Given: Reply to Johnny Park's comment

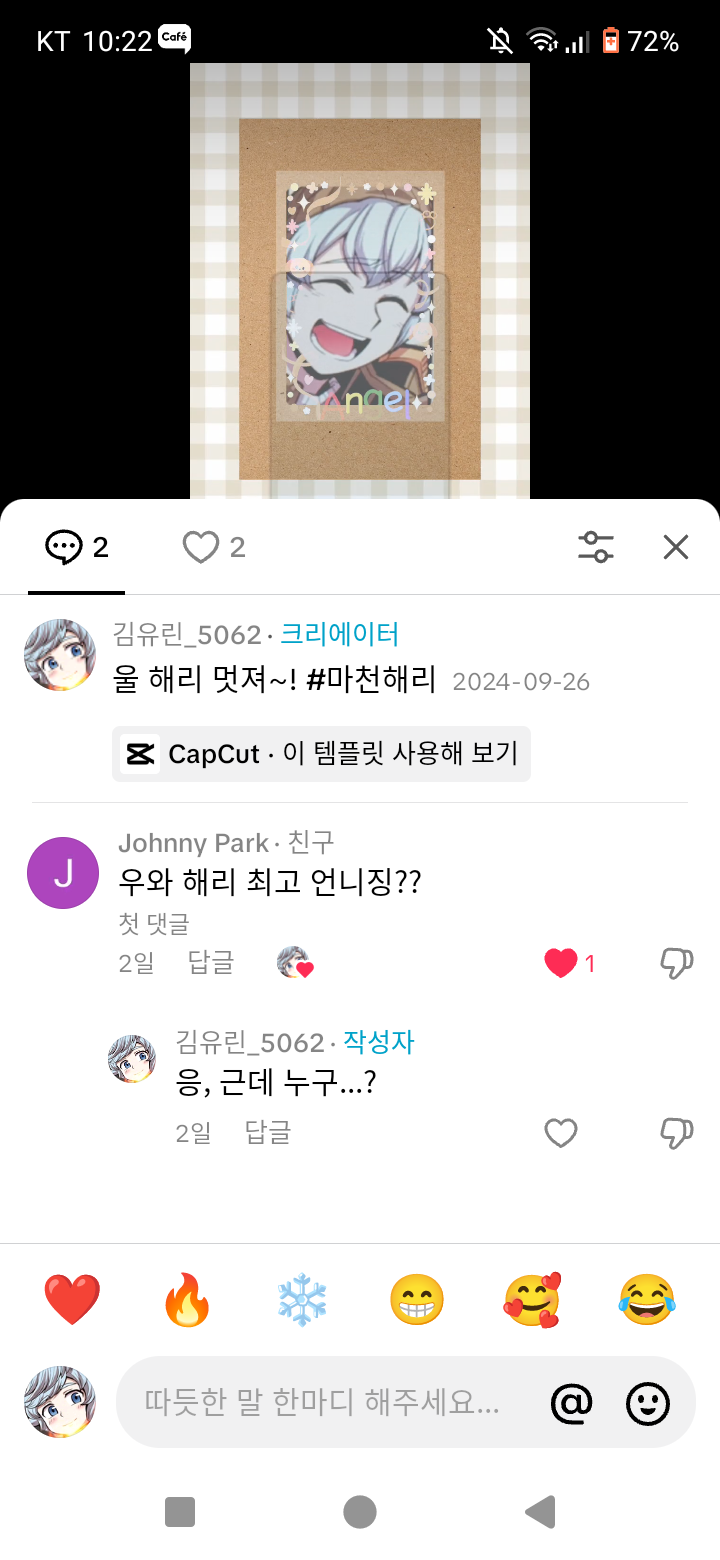Looking at the screenshot, I should [x=211, y=963].
